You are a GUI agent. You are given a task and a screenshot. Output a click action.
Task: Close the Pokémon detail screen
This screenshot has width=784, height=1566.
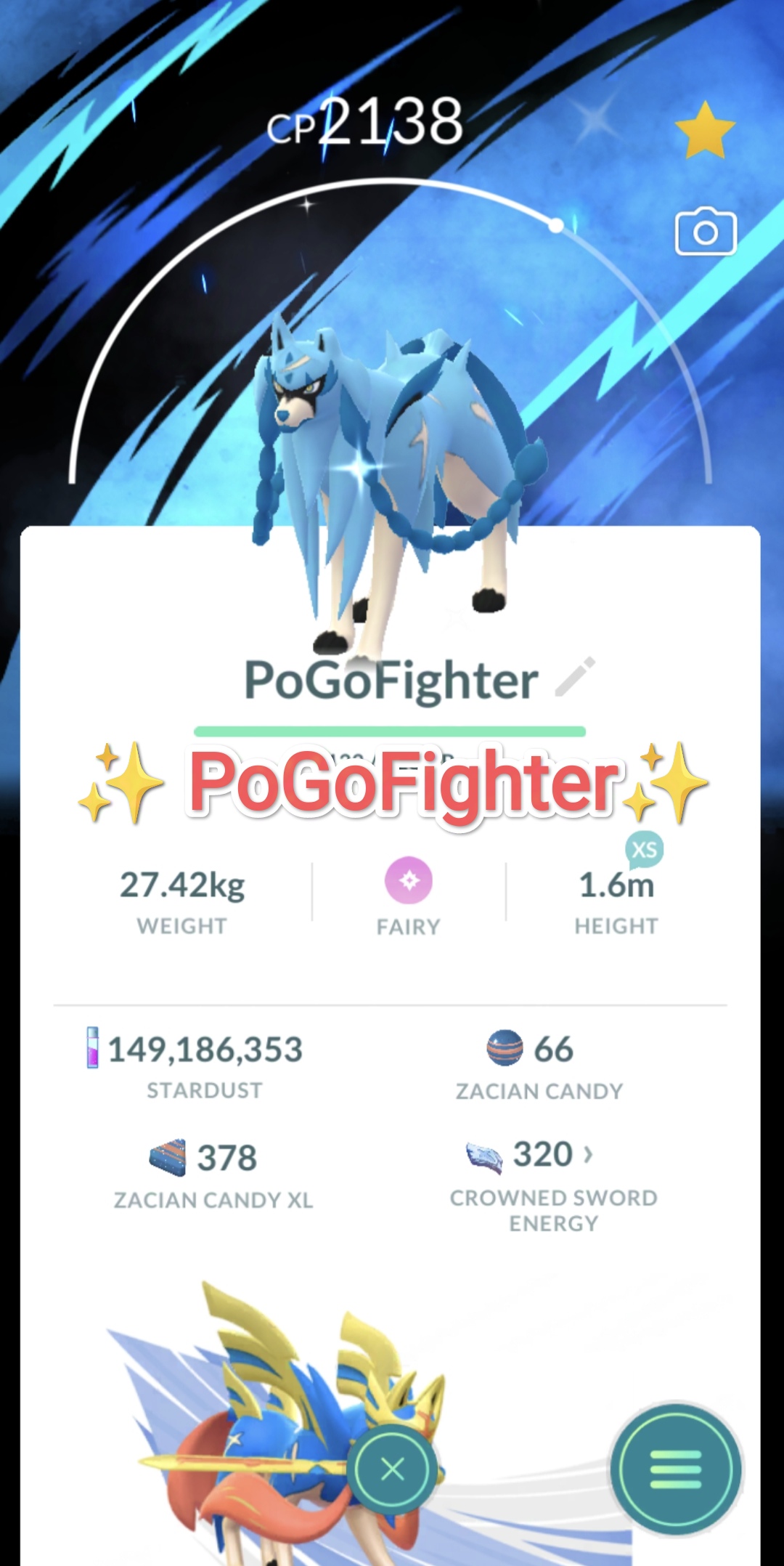[393, 1469]
